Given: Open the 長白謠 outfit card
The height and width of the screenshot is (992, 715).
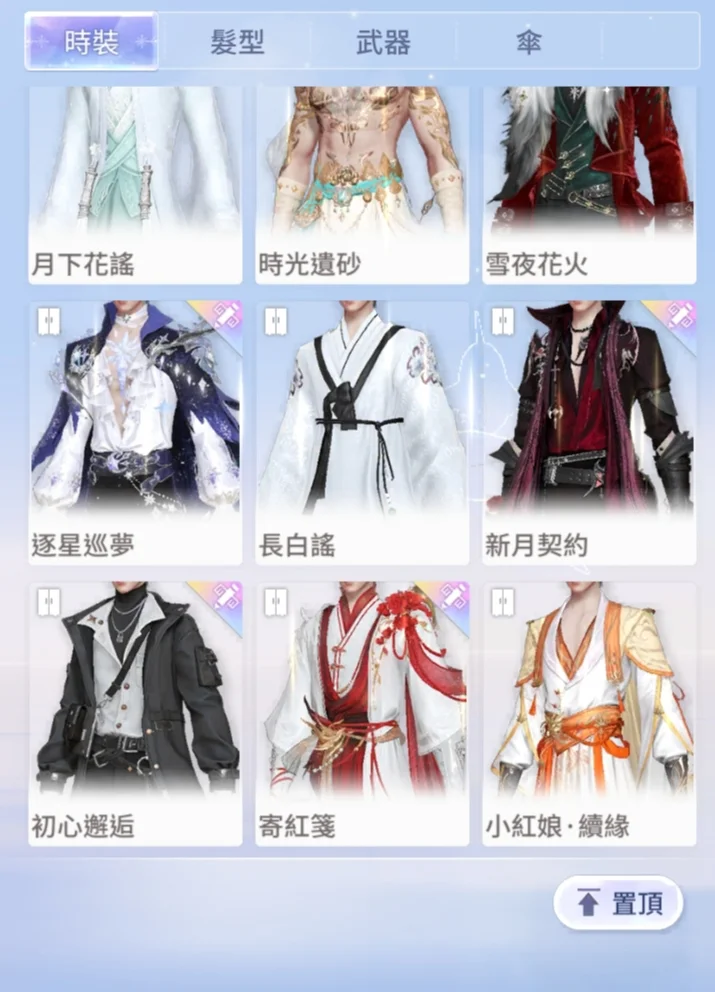Looking at the screenshot, I should (x=362, y=430).
